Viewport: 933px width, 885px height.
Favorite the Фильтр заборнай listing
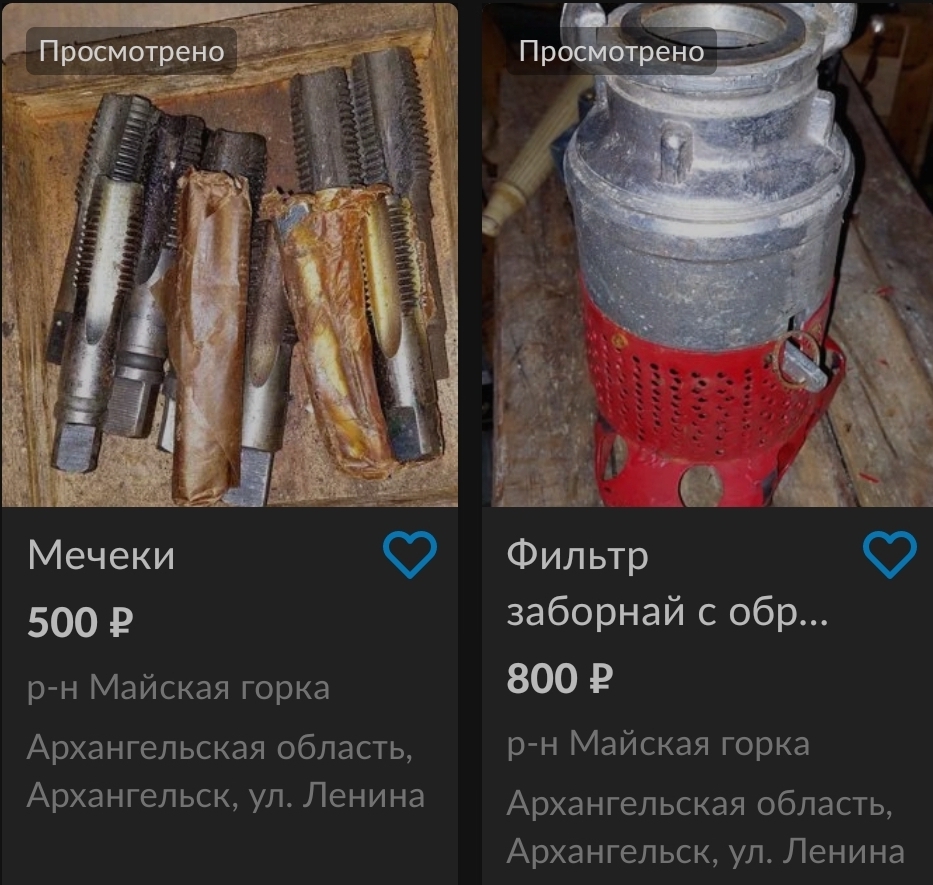pos(889,554)
